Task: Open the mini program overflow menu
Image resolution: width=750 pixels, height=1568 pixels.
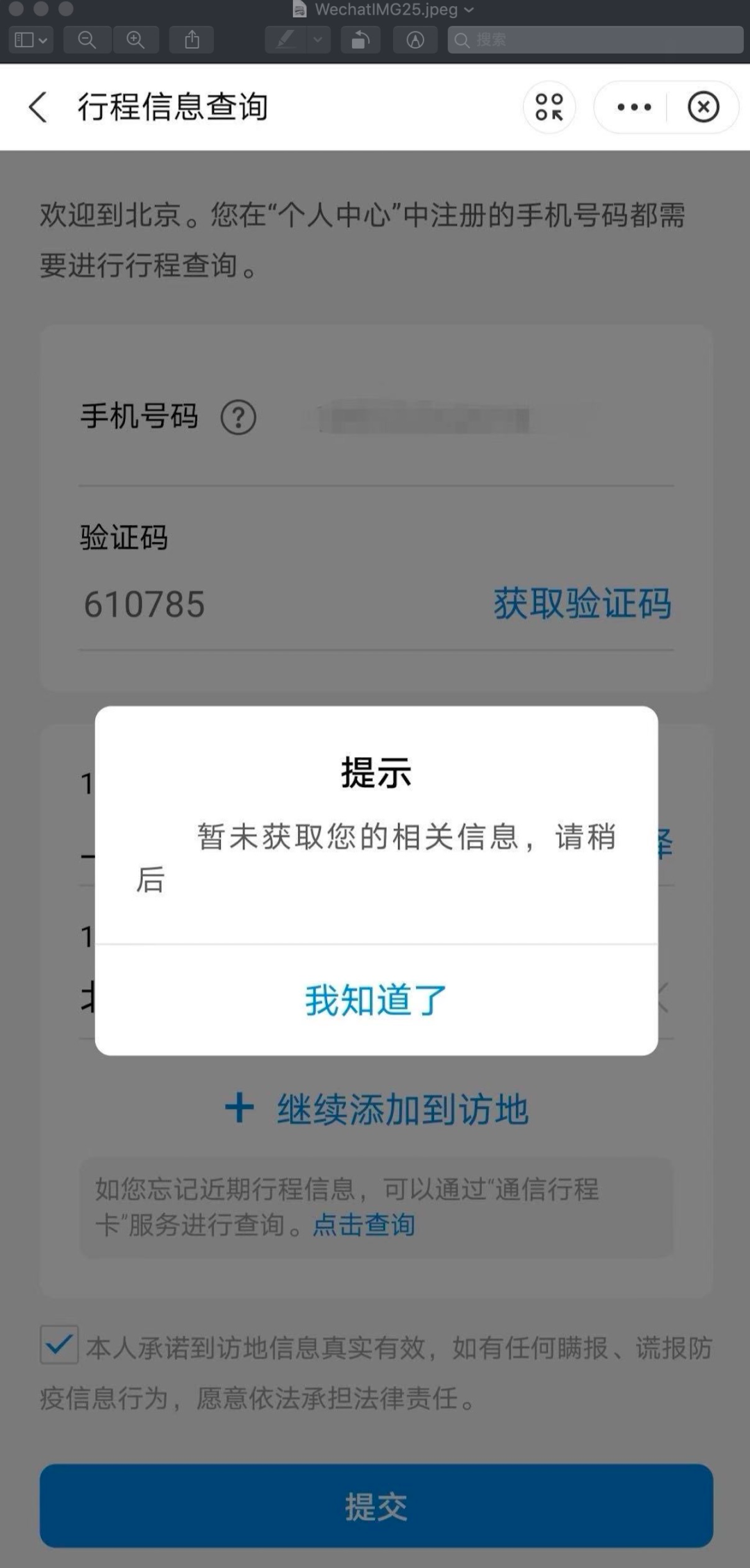Action: click(633, 107)
